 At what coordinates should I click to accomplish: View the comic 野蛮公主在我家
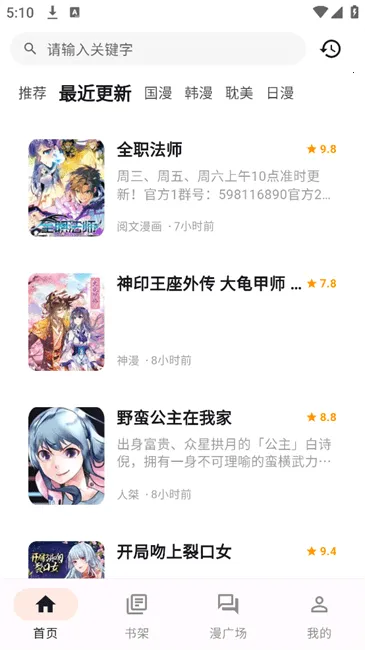tap(182, 456)
